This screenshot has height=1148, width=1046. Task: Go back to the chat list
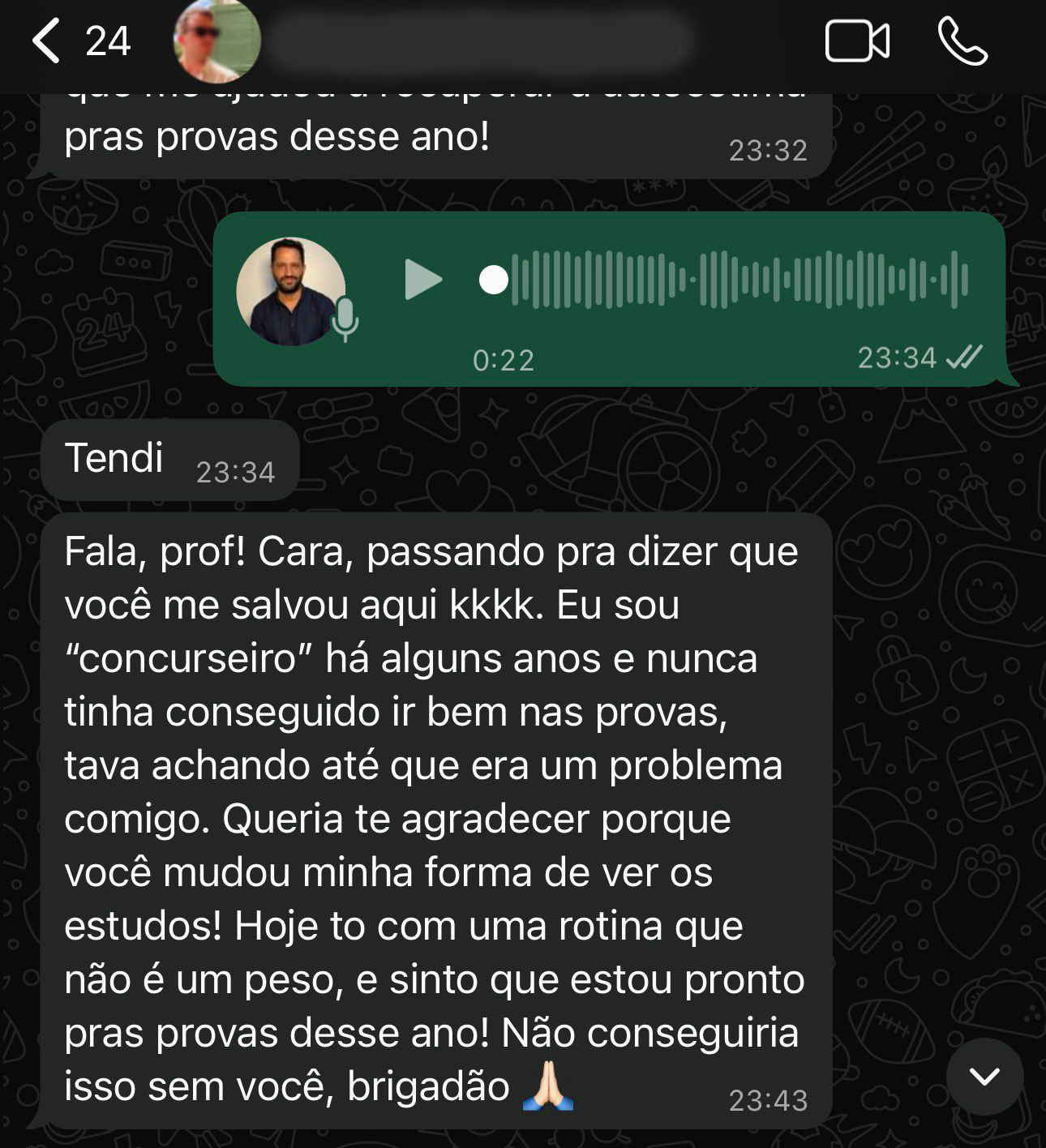(47, 41)
